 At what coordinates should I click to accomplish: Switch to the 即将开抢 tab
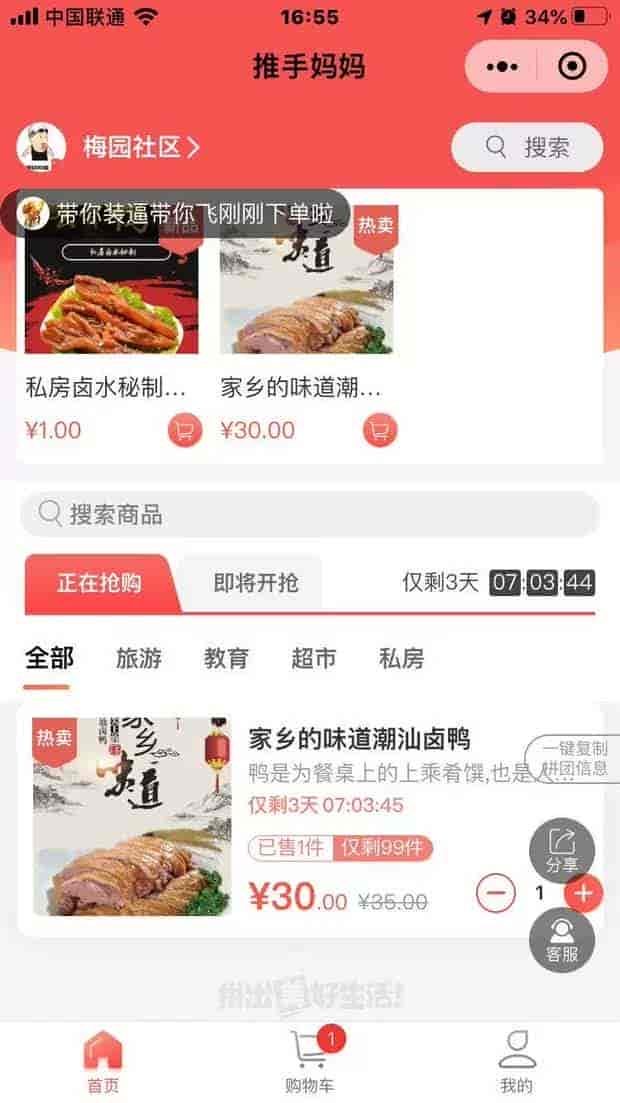pos(256,583)
